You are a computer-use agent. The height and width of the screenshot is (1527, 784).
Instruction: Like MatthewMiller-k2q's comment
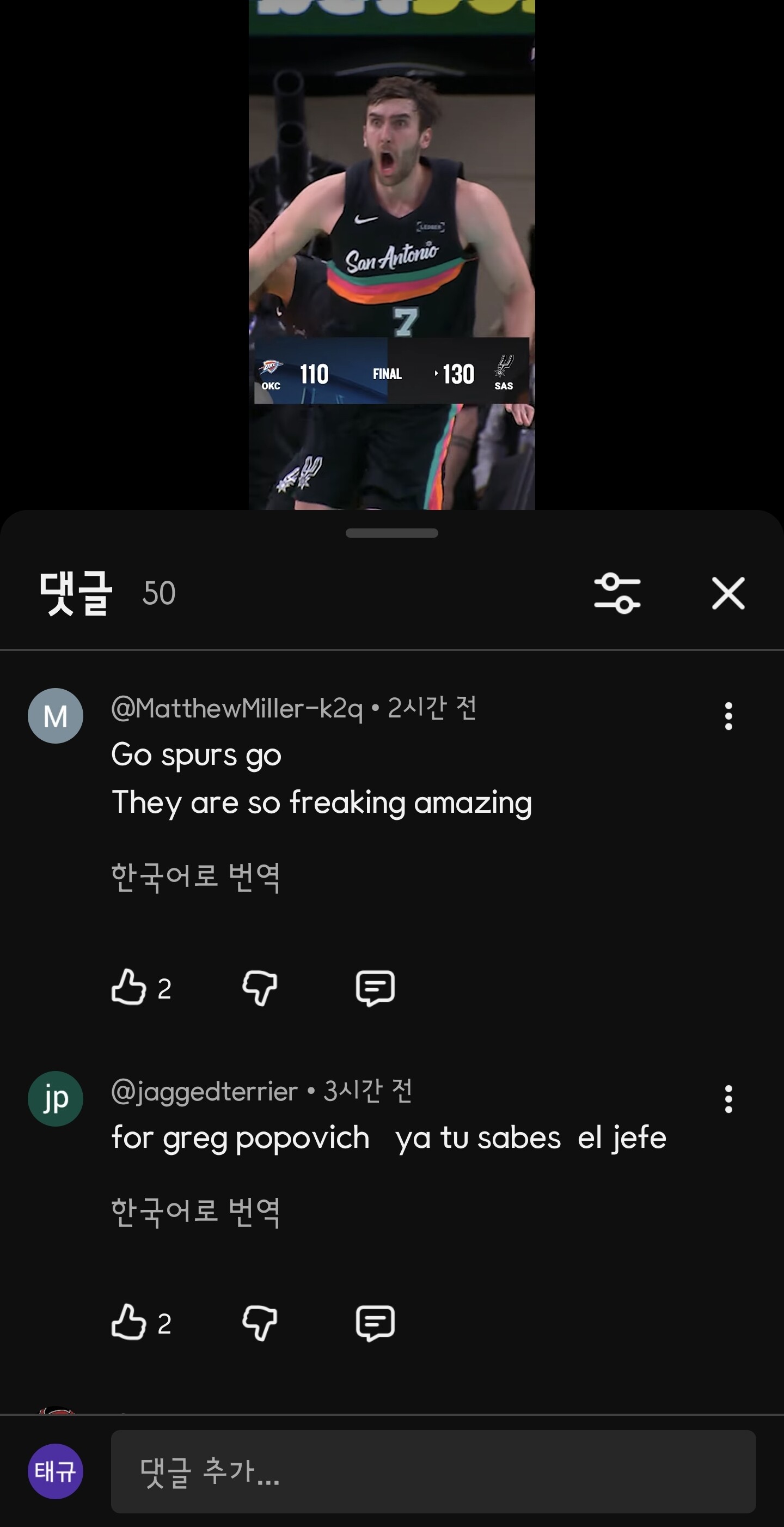click(x=128, y=988)
